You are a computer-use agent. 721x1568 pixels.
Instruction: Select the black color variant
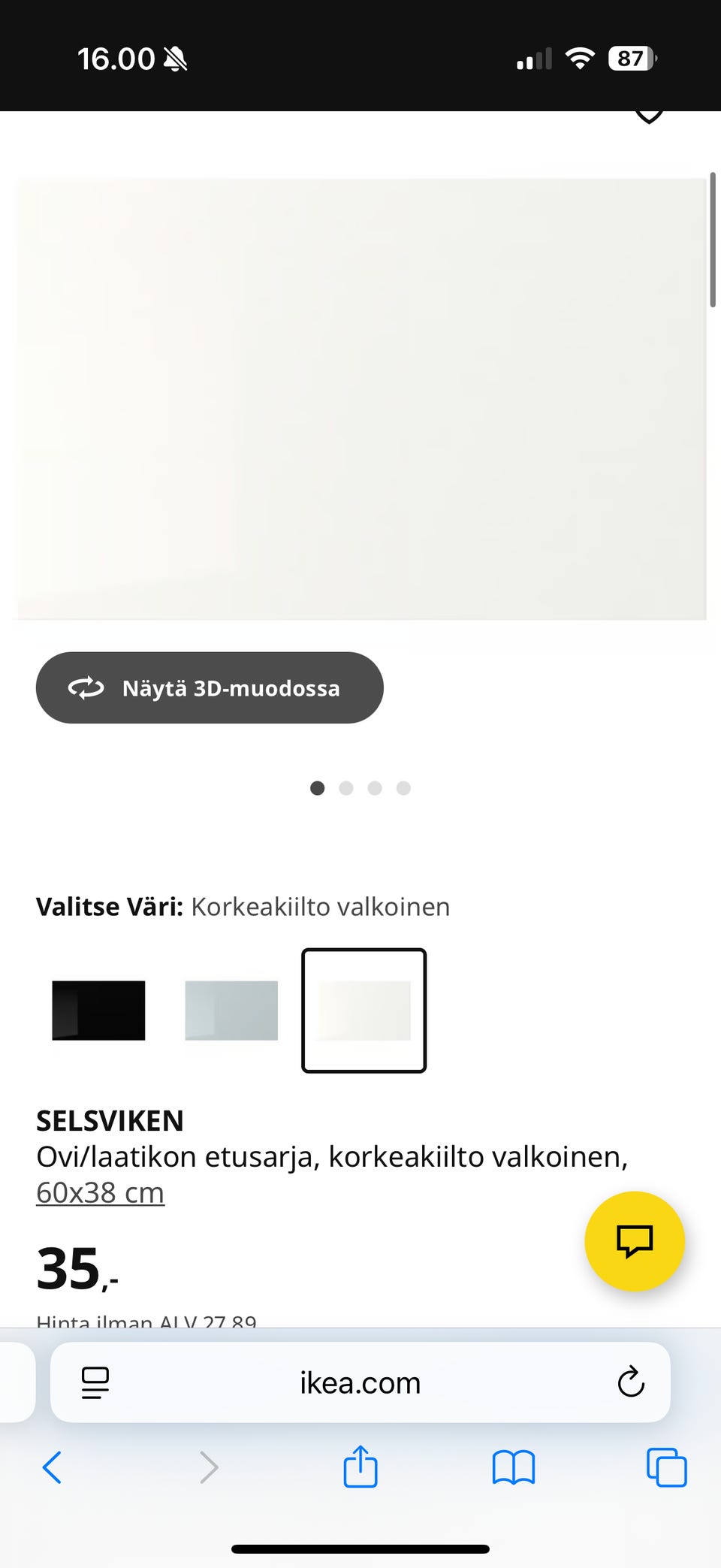(x=98, y=1011)
